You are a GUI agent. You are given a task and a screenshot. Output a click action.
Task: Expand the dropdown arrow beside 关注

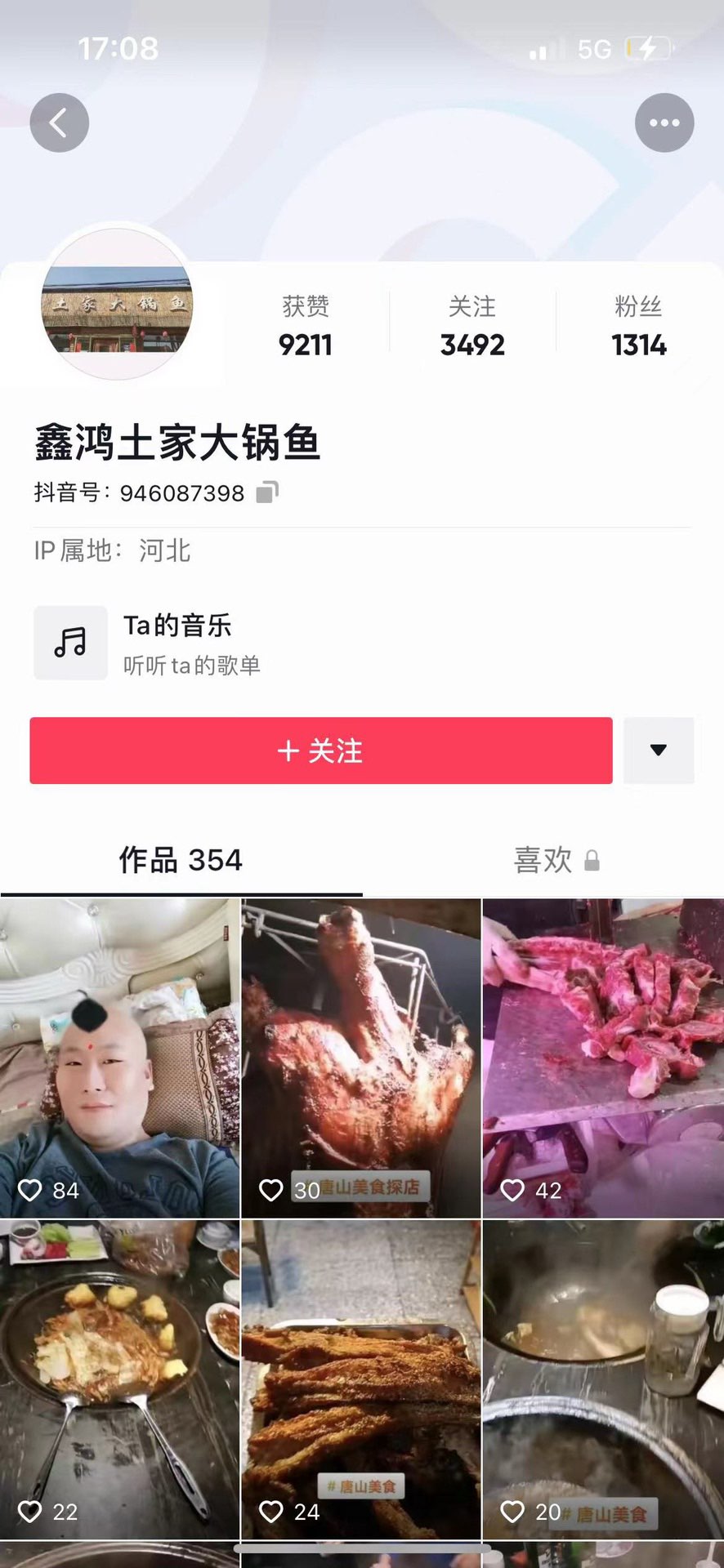coord(658,751)
